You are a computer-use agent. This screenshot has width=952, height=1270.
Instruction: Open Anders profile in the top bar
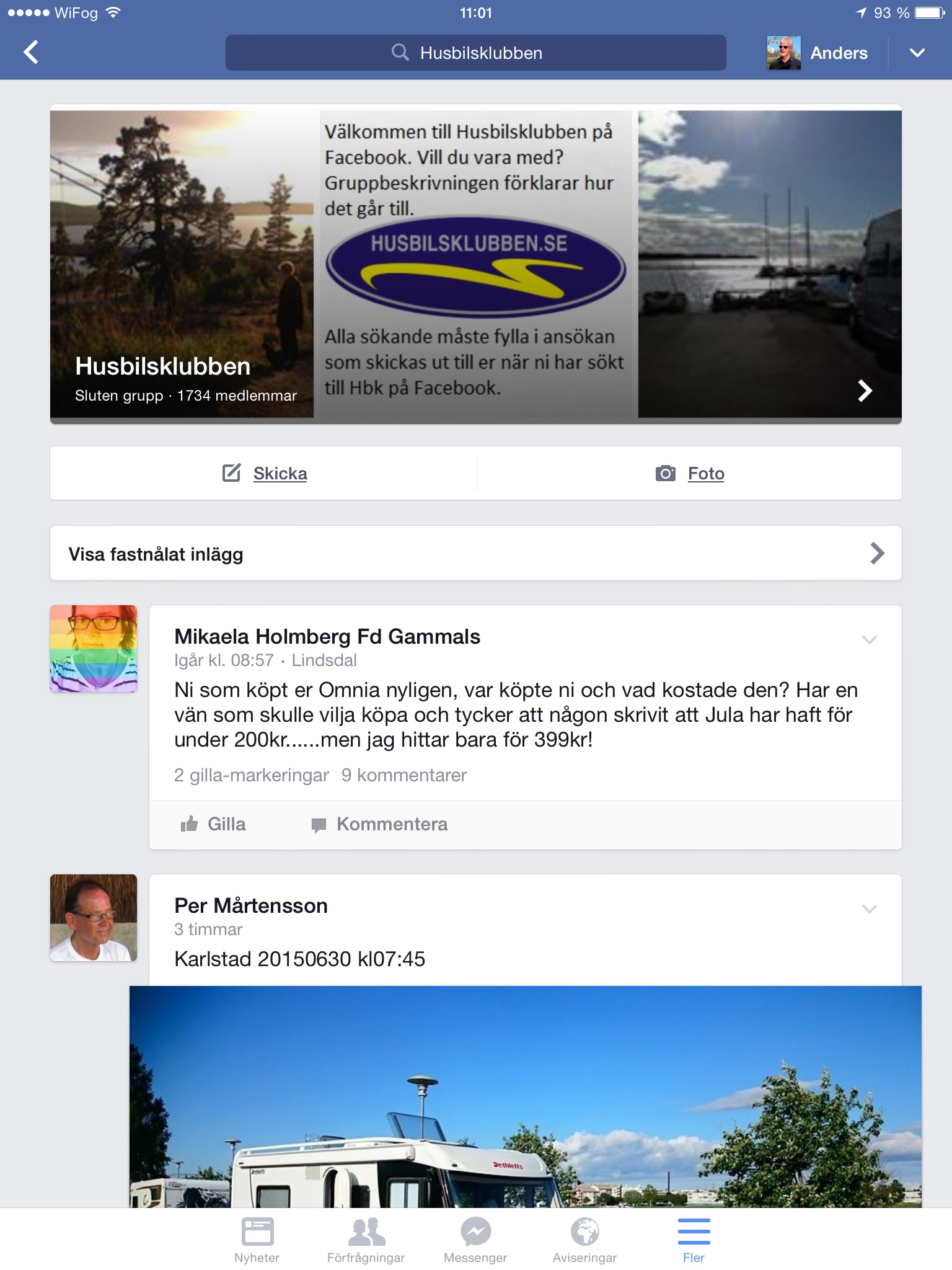(x=818, y=53)
